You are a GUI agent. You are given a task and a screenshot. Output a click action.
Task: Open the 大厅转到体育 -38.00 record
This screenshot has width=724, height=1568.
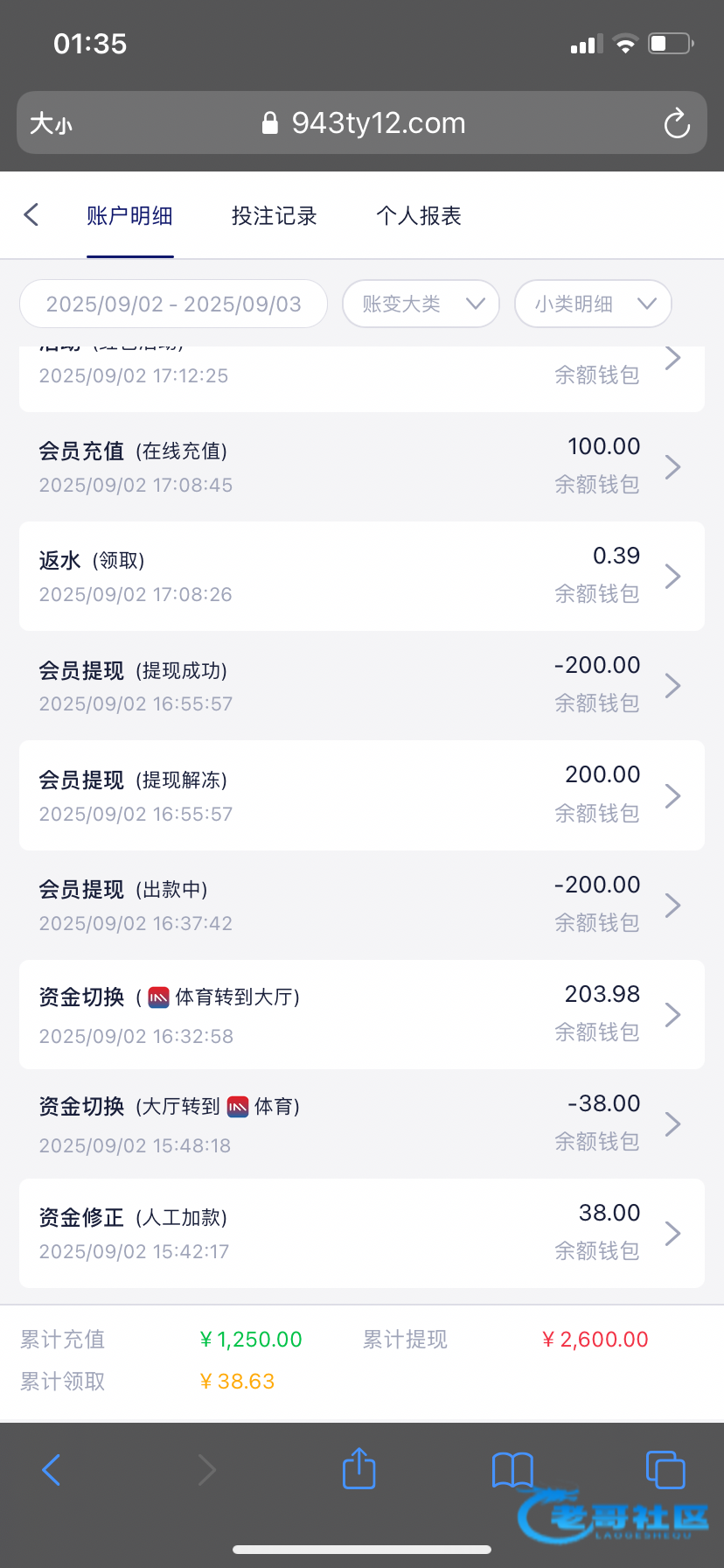(362, 1123)
